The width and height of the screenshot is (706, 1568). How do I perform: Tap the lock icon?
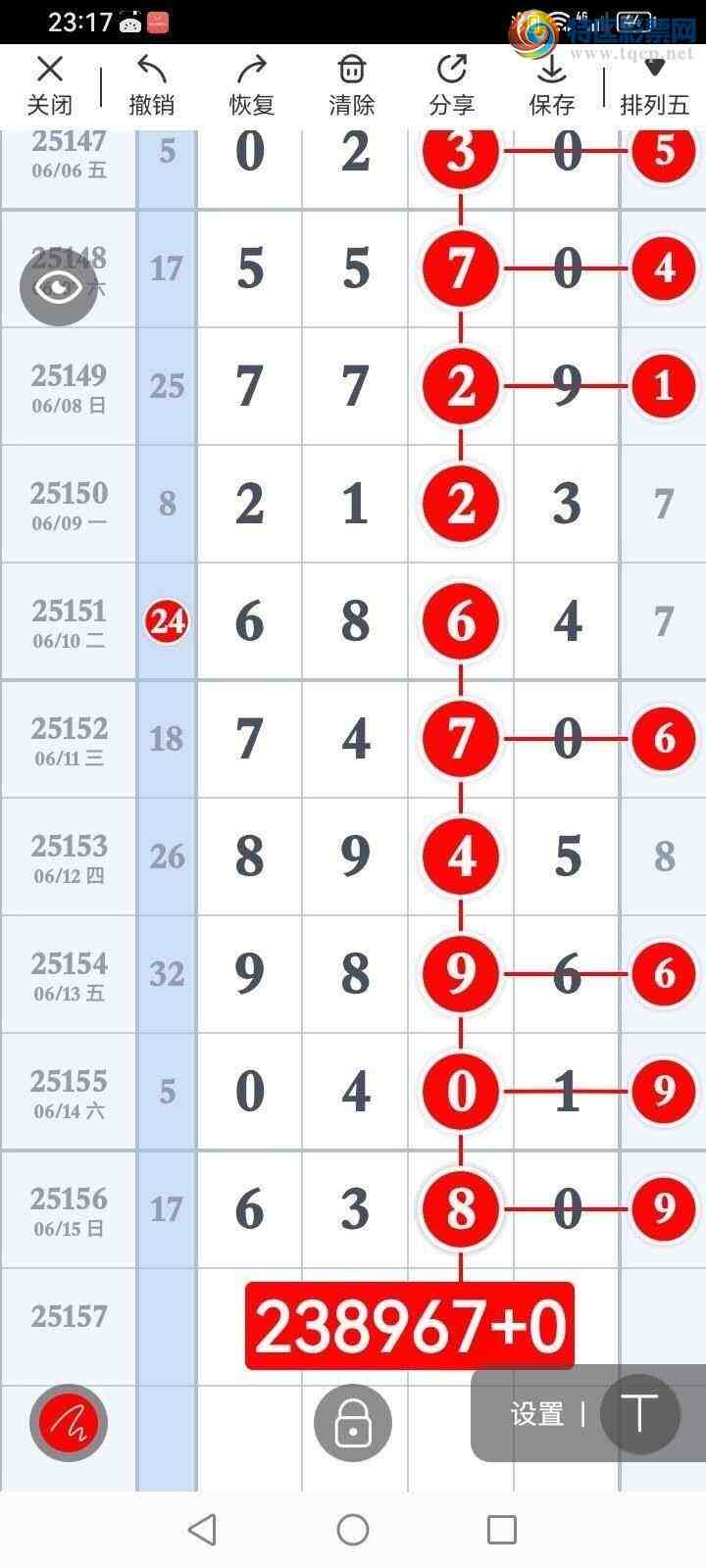click(353, 1422)
